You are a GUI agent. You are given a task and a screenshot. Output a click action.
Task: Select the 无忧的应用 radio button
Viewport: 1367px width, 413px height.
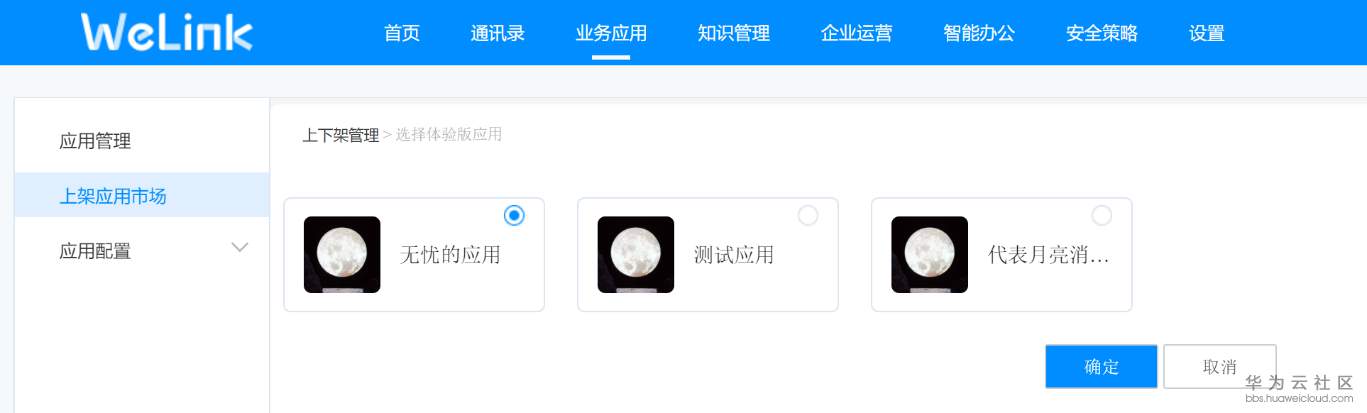click(514, 215)
